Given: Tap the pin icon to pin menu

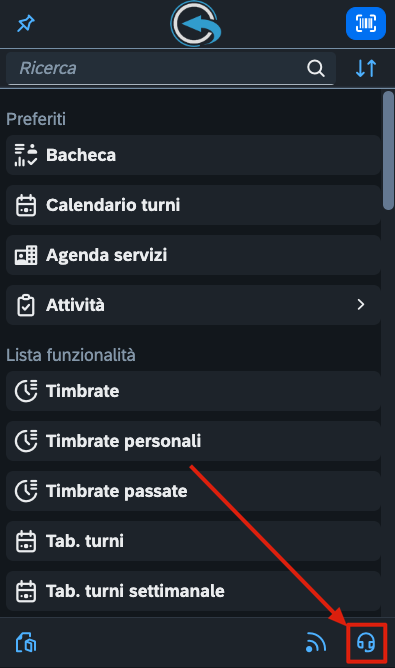Looking at the screenshot, I should pyautogui.click(x=26, y=24).
